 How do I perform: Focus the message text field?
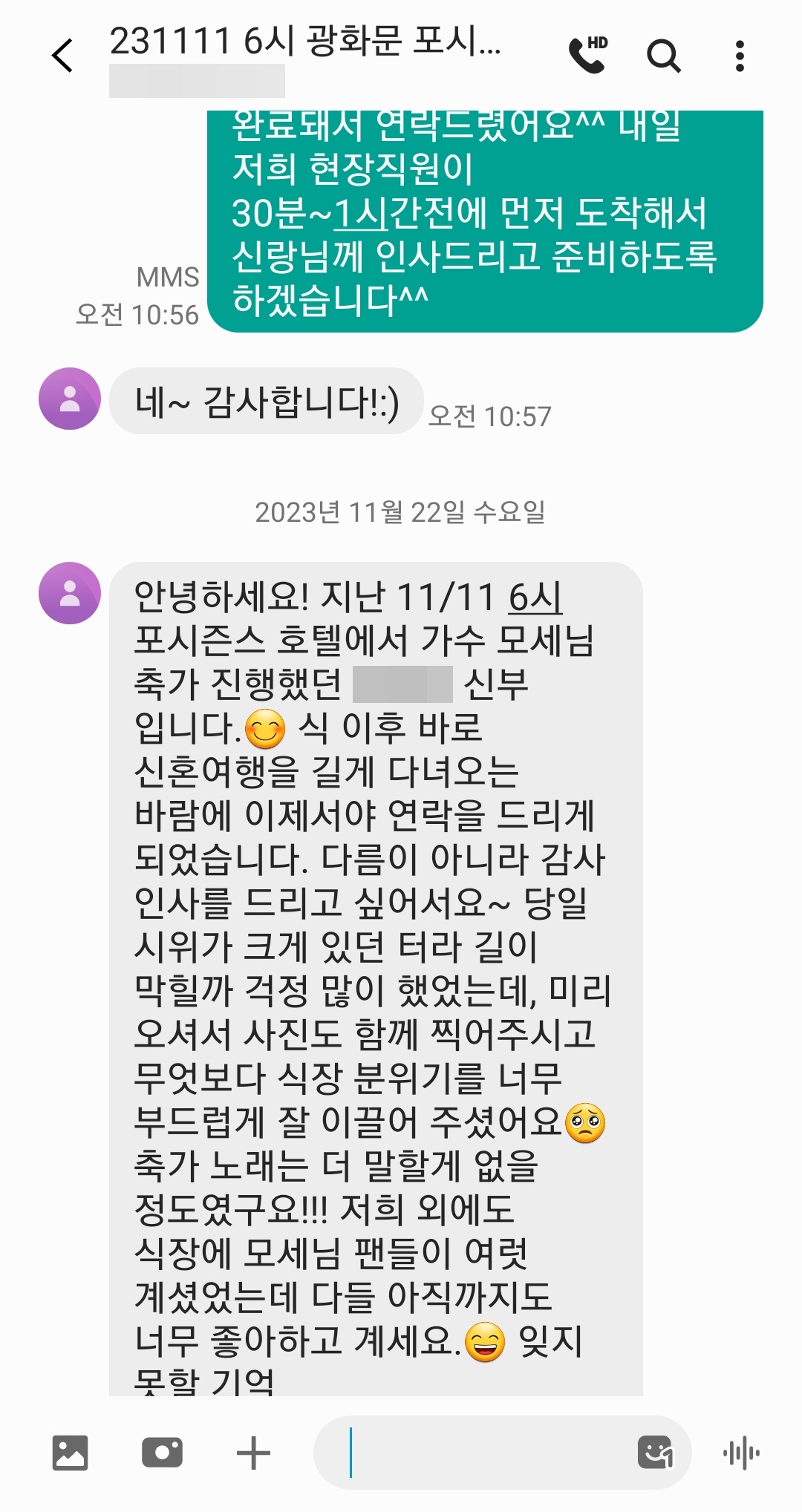pos(483,1453)
